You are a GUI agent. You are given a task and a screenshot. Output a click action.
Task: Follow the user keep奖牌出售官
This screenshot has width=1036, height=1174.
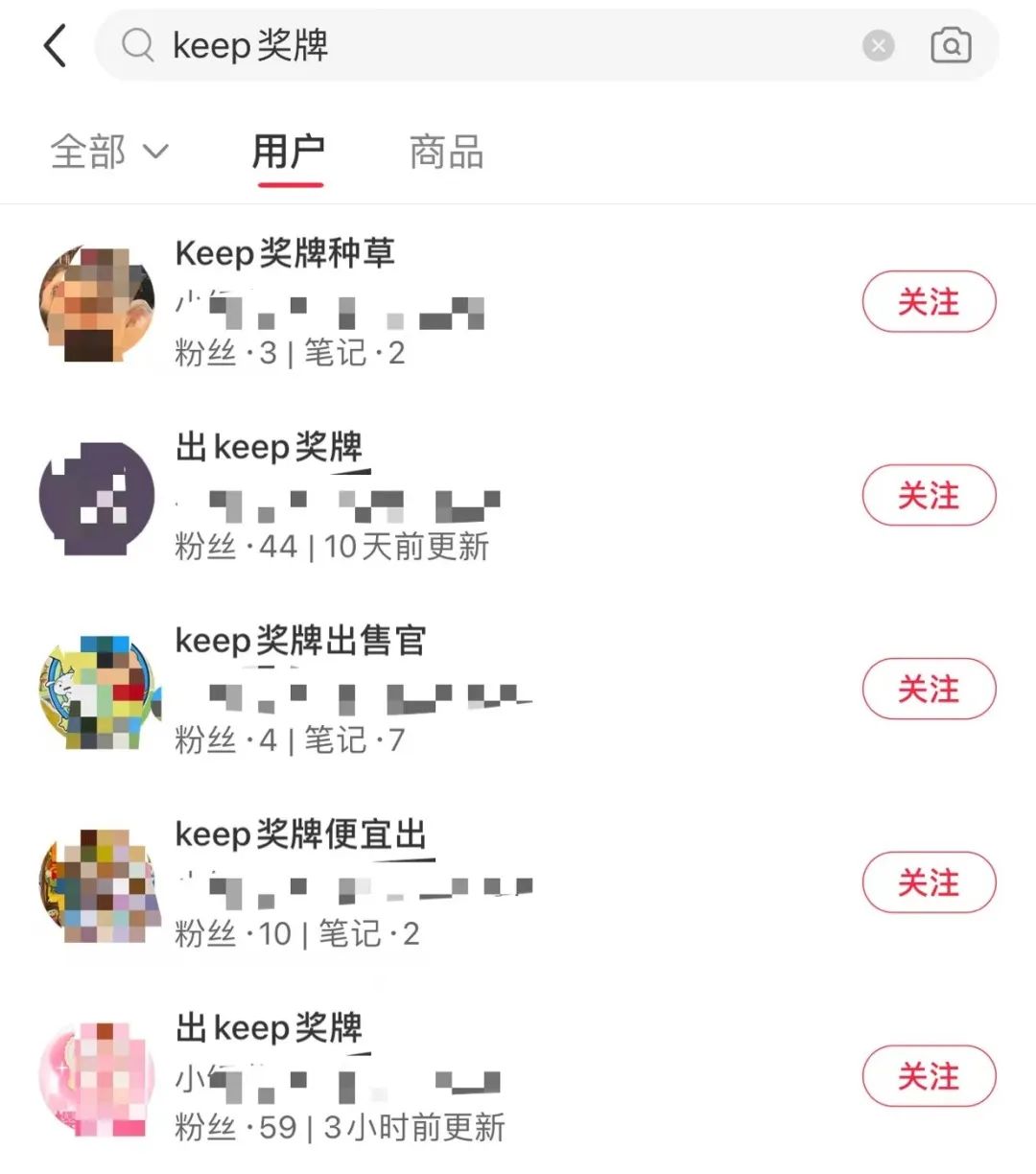[x=929, y=689]
